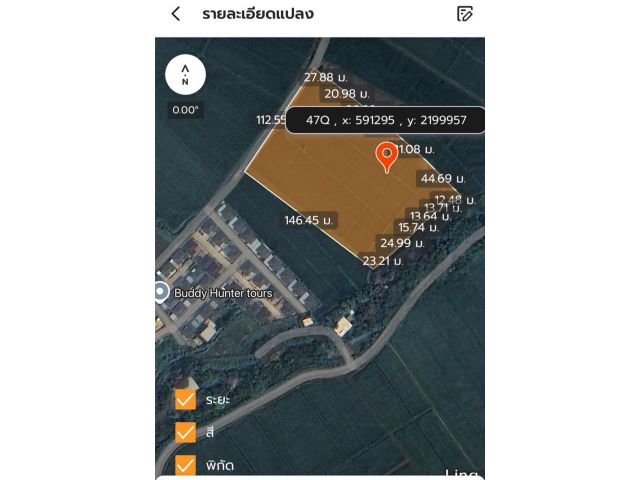The height and width of the screenshot is (480, 640).
Task: Tap the north compass button
Action: [x=185, y=73]
